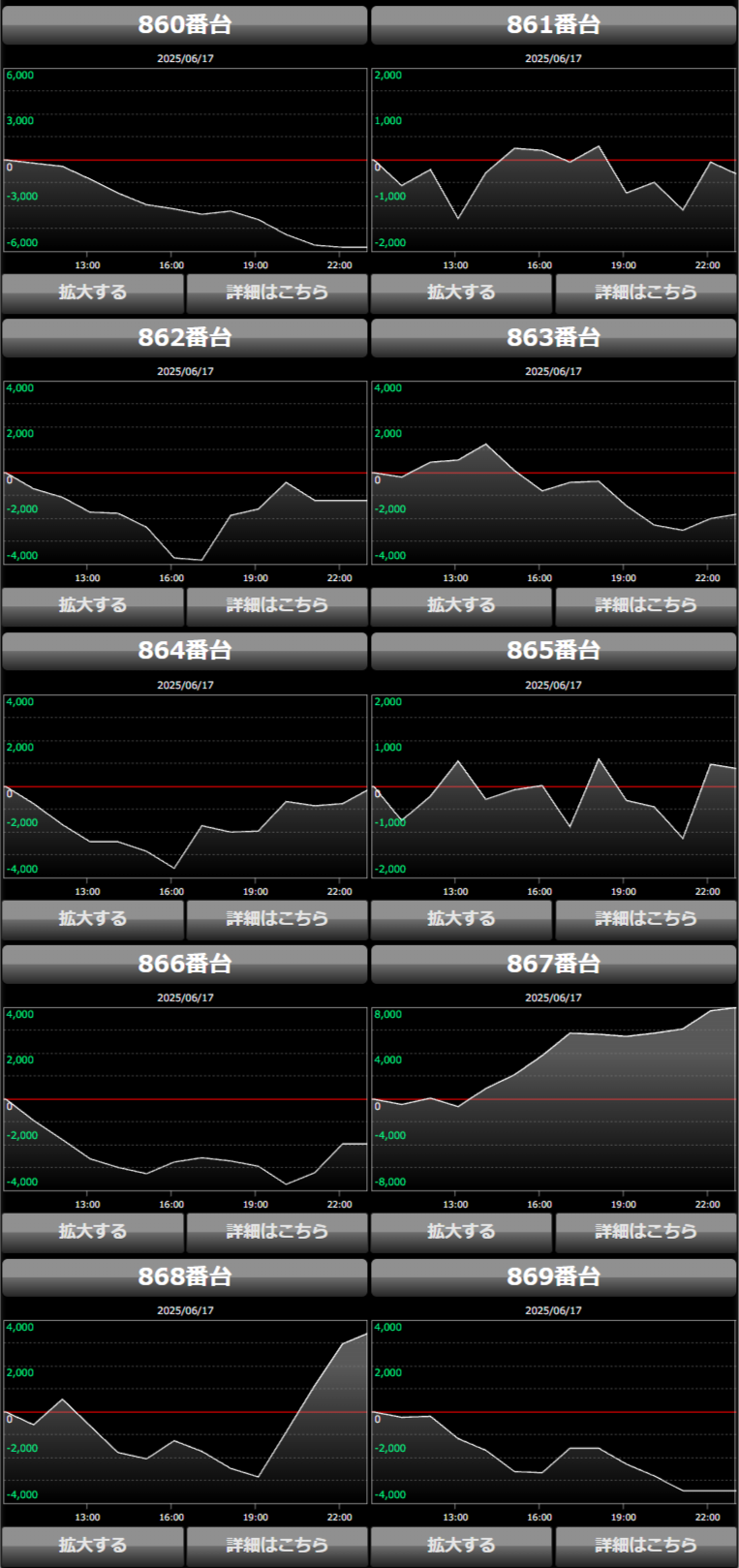Tap 拡大する under machine 868
The image size is (739, 1568).
[93, 1546]
